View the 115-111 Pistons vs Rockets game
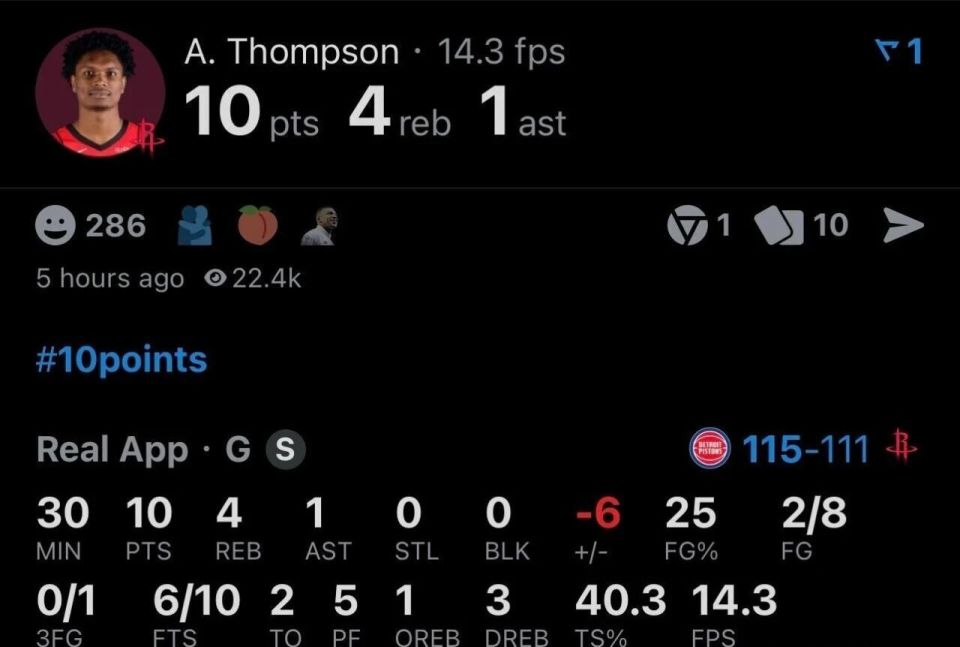This screenshot has height=647, width=960. (x=804, y=449)
